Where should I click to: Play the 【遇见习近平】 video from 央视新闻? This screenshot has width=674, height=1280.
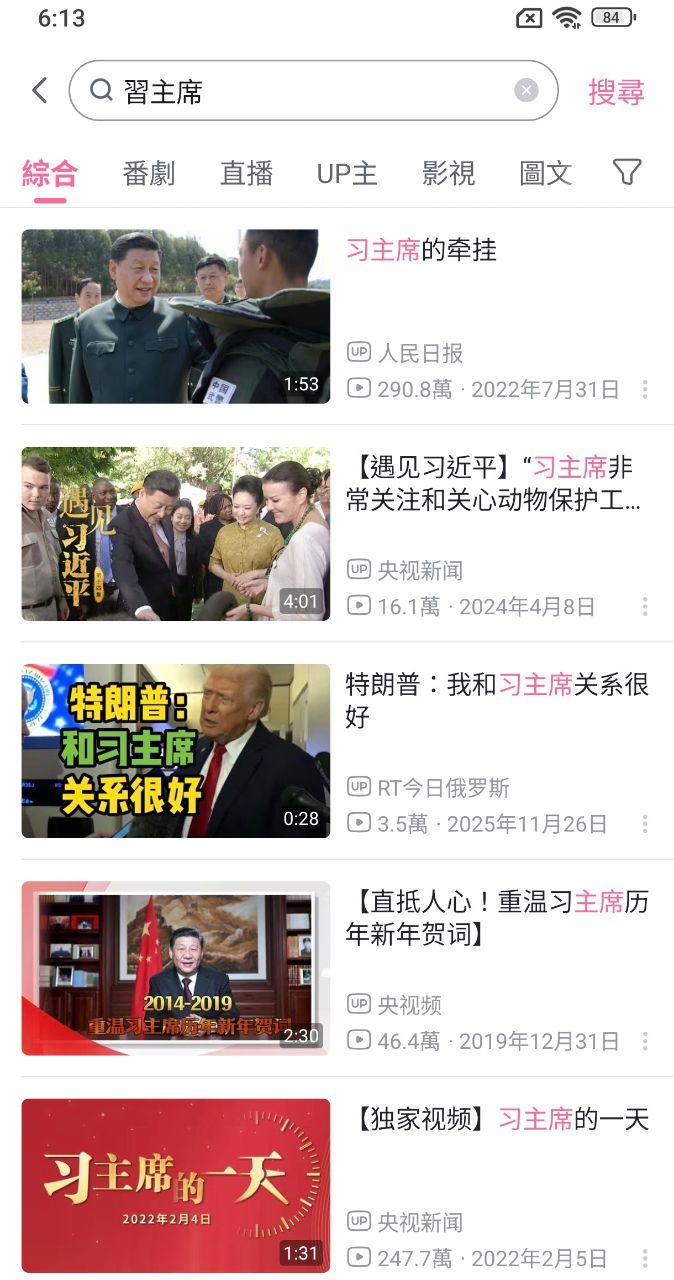(176, 533)
